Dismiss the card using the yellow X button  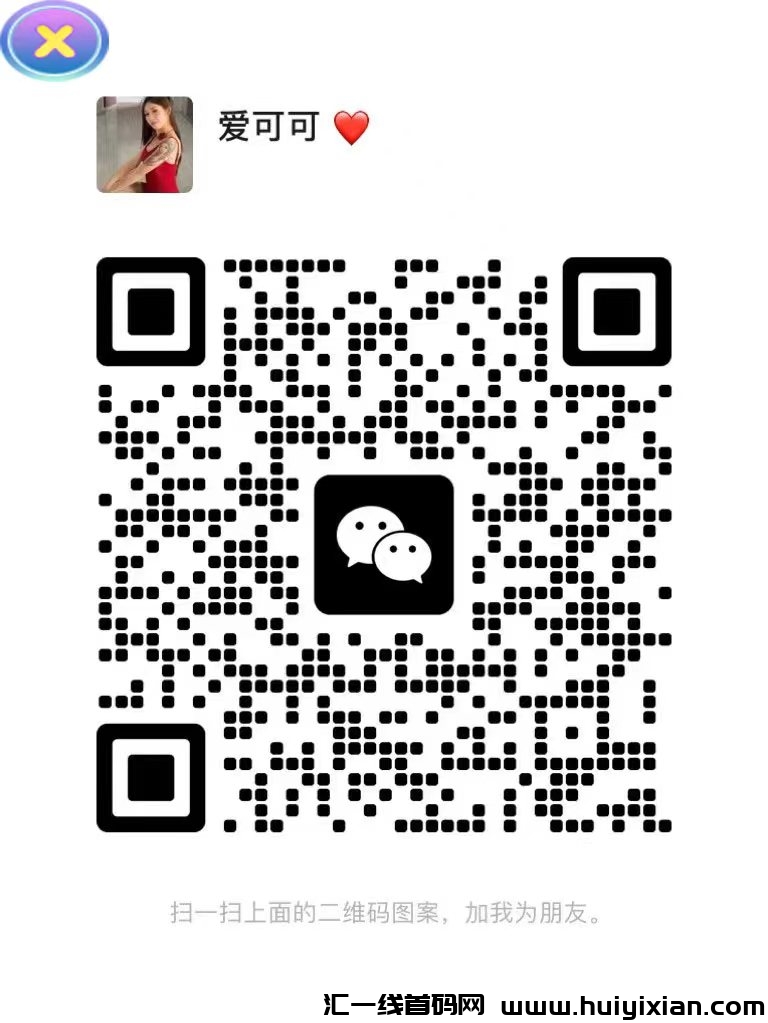click(x=55, y=42)
